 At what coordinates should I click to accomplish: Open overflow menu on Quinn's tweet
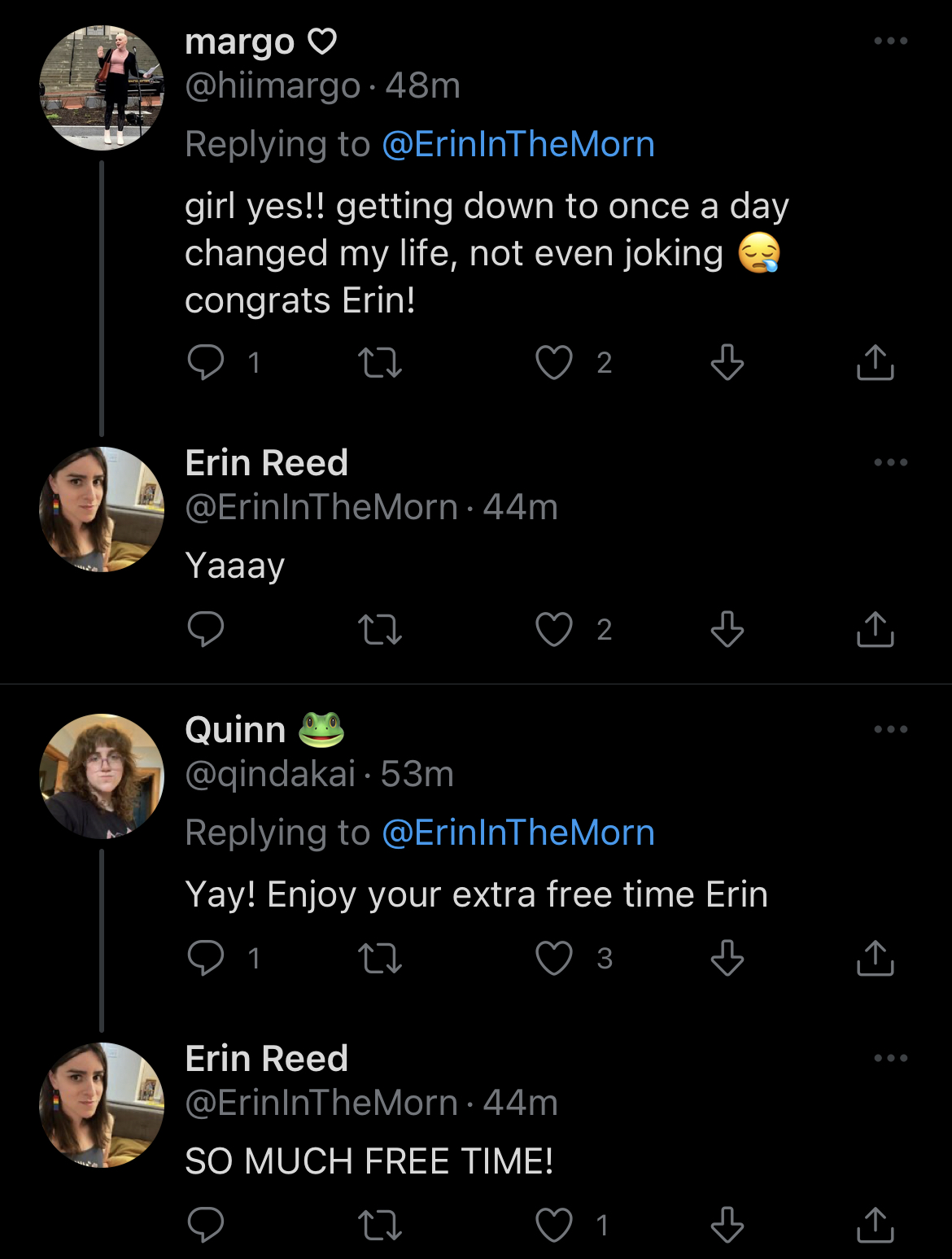coord(890,729)
